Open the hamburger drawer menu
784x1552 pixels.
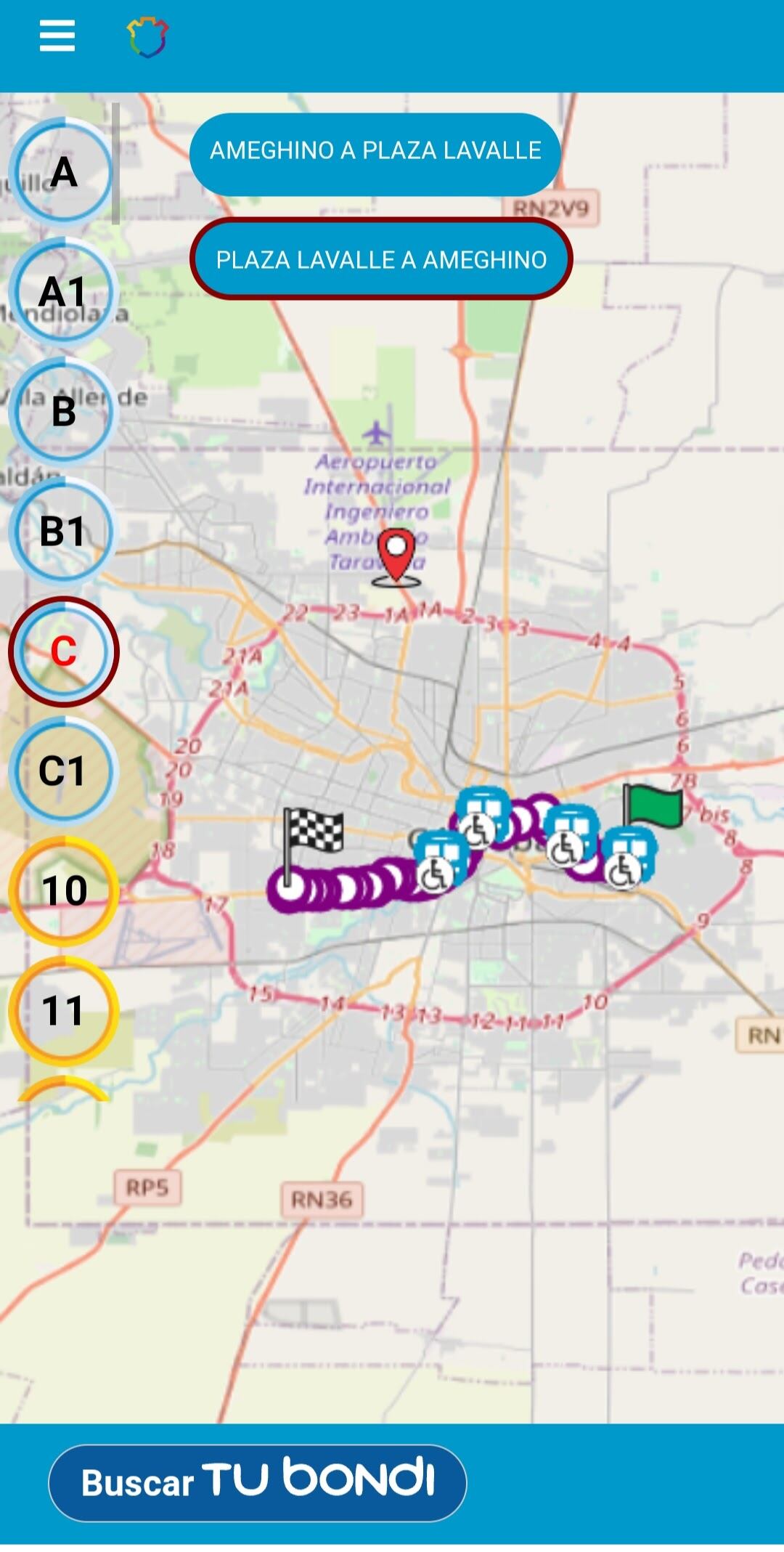coord(57,36)
